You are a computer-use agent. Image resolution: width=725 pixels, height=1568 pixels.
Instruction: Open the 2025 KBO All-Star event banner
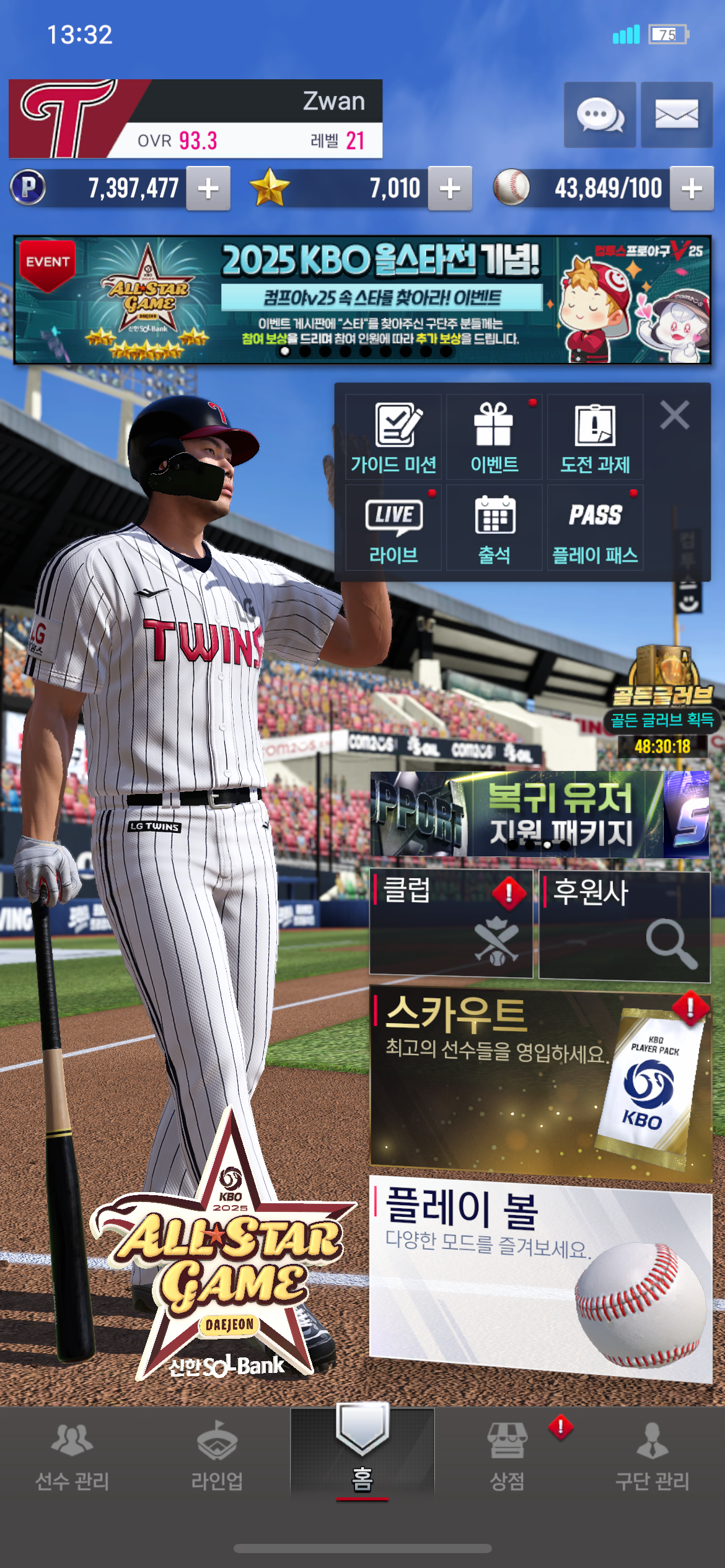click(362, 300)
